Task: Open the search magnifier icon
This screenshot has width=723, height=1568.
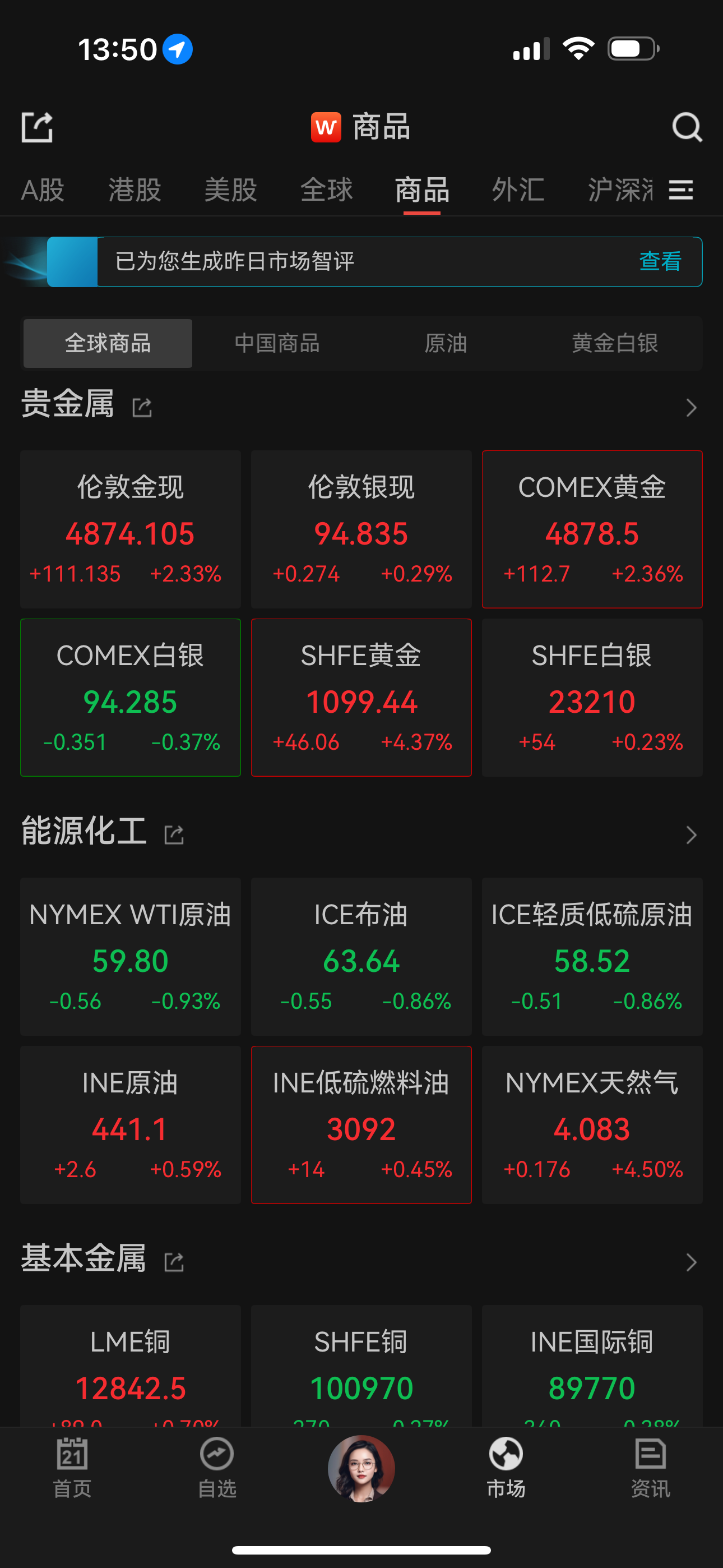Action: [687, 127]
